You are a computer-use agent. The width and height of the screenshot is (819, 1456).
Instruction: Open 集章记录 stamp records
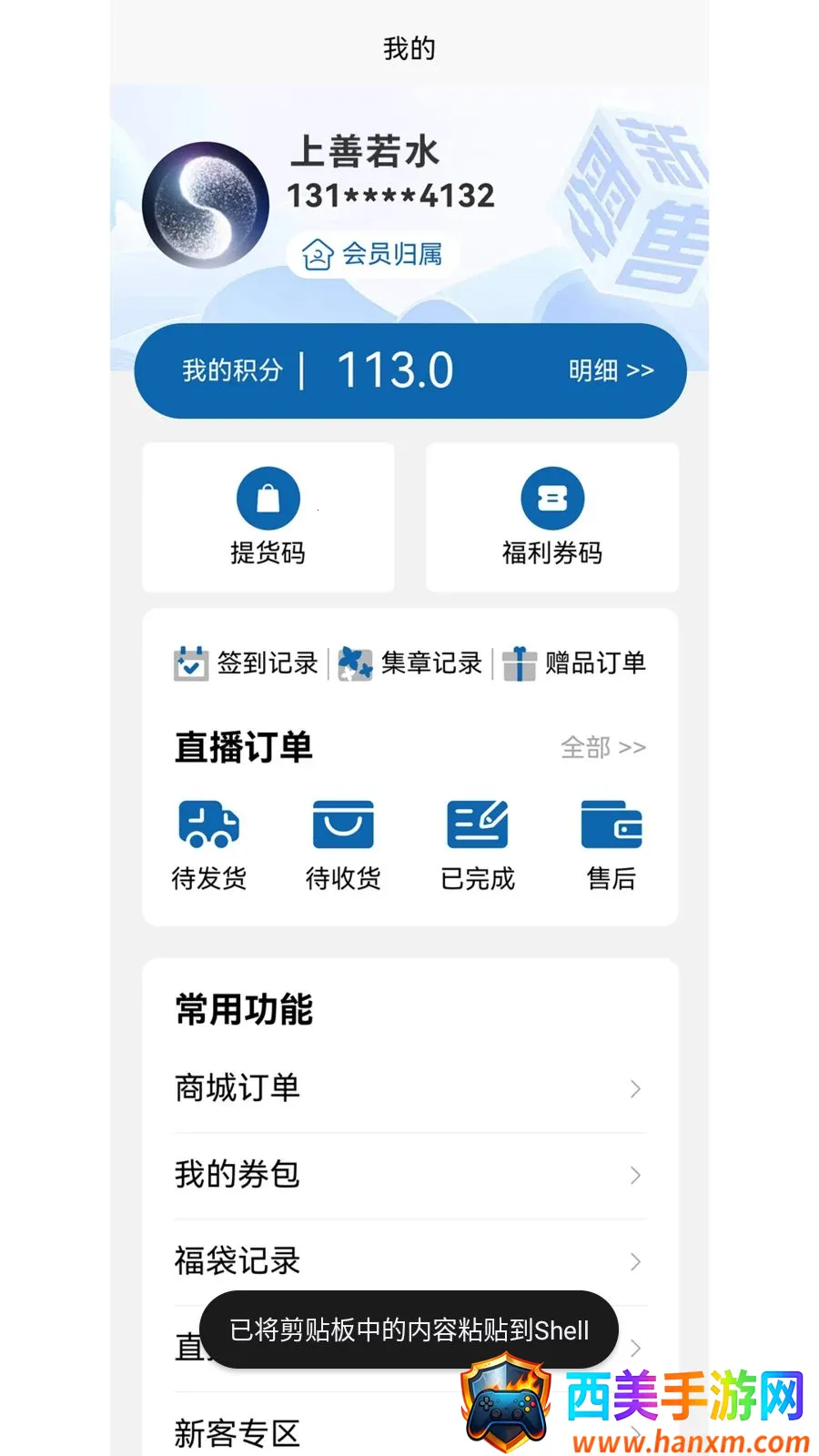click(409, 663)
